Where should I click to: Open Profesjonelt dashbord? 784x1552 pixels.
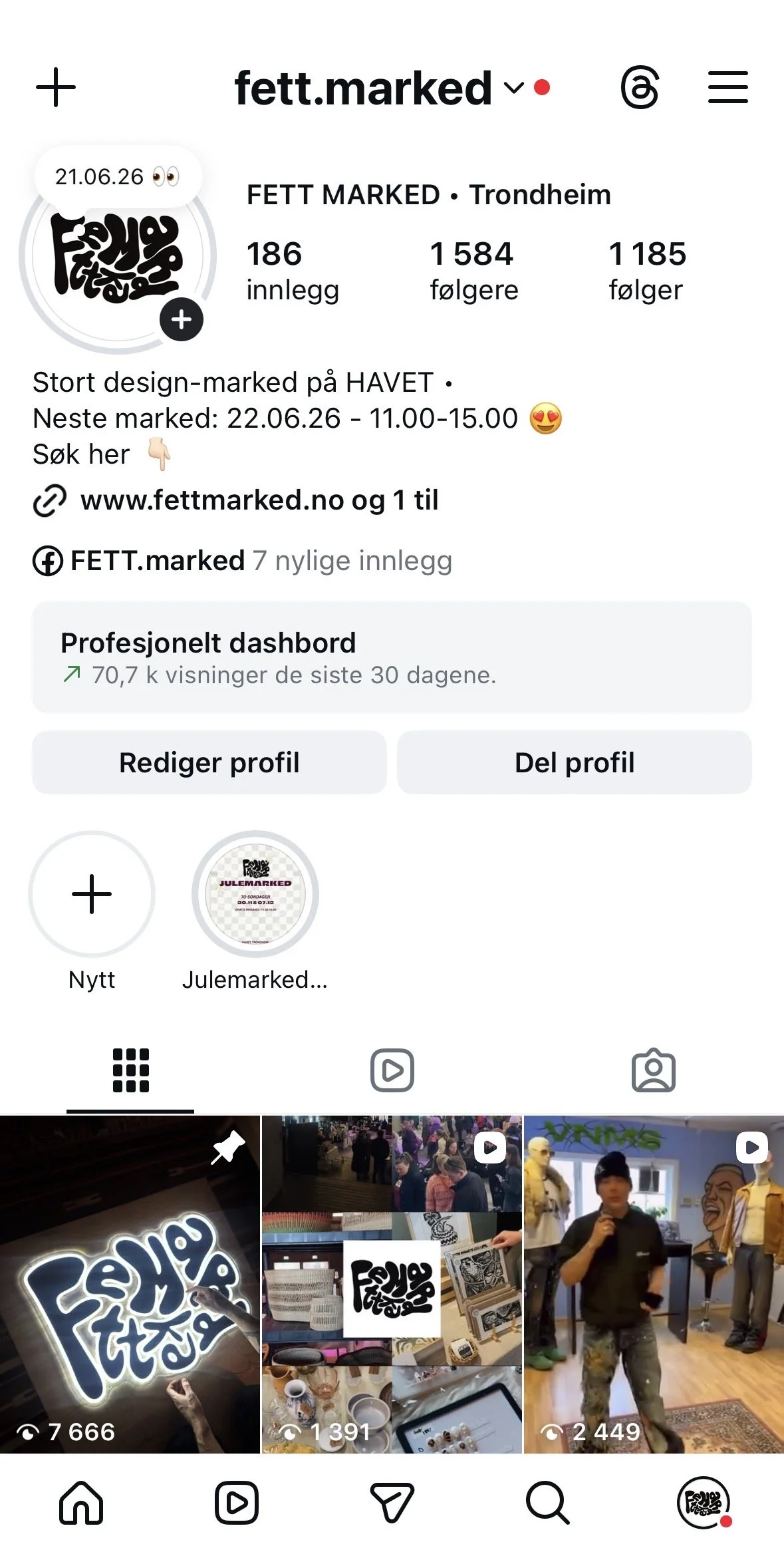(392, 657)
